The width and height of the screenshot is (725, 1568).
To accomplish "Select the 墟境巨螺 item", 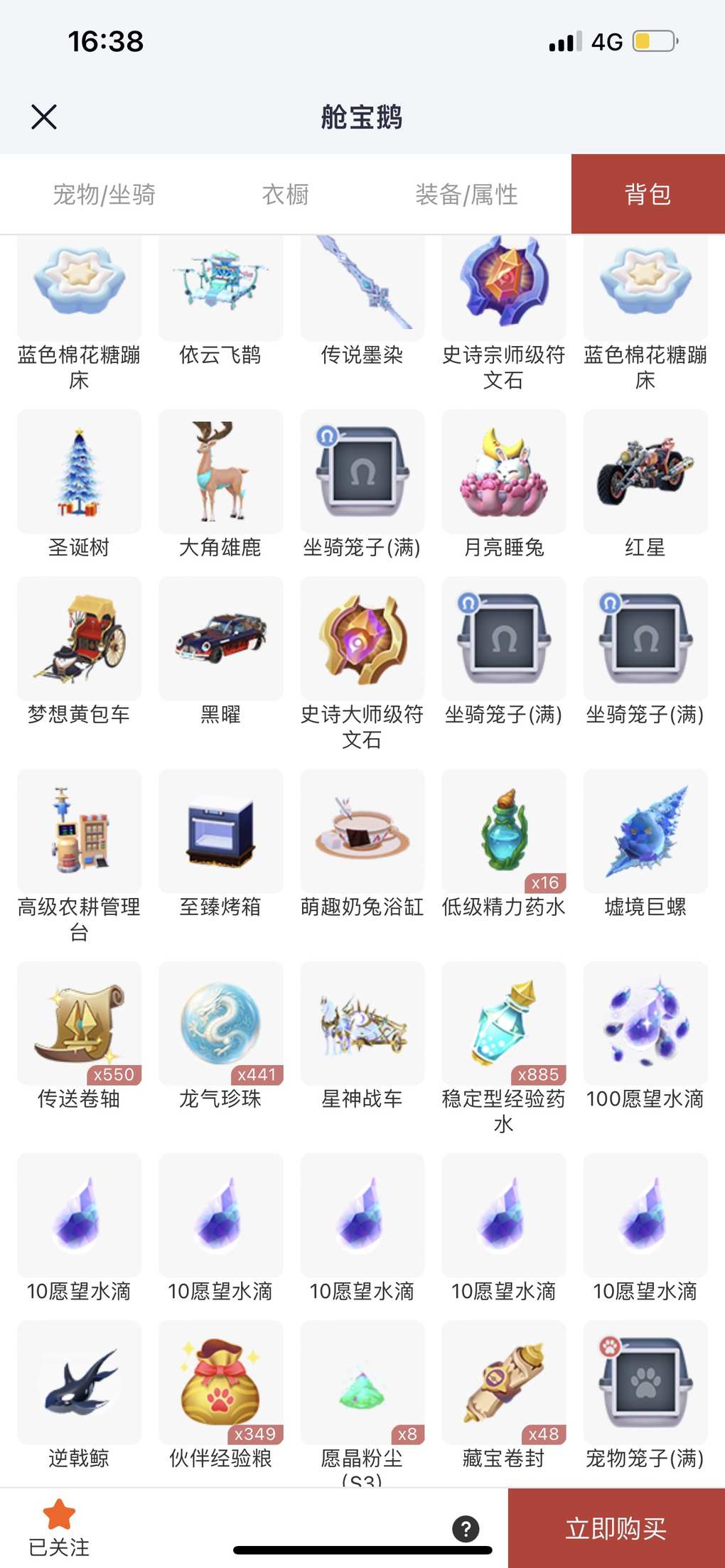I will [645, 831].
